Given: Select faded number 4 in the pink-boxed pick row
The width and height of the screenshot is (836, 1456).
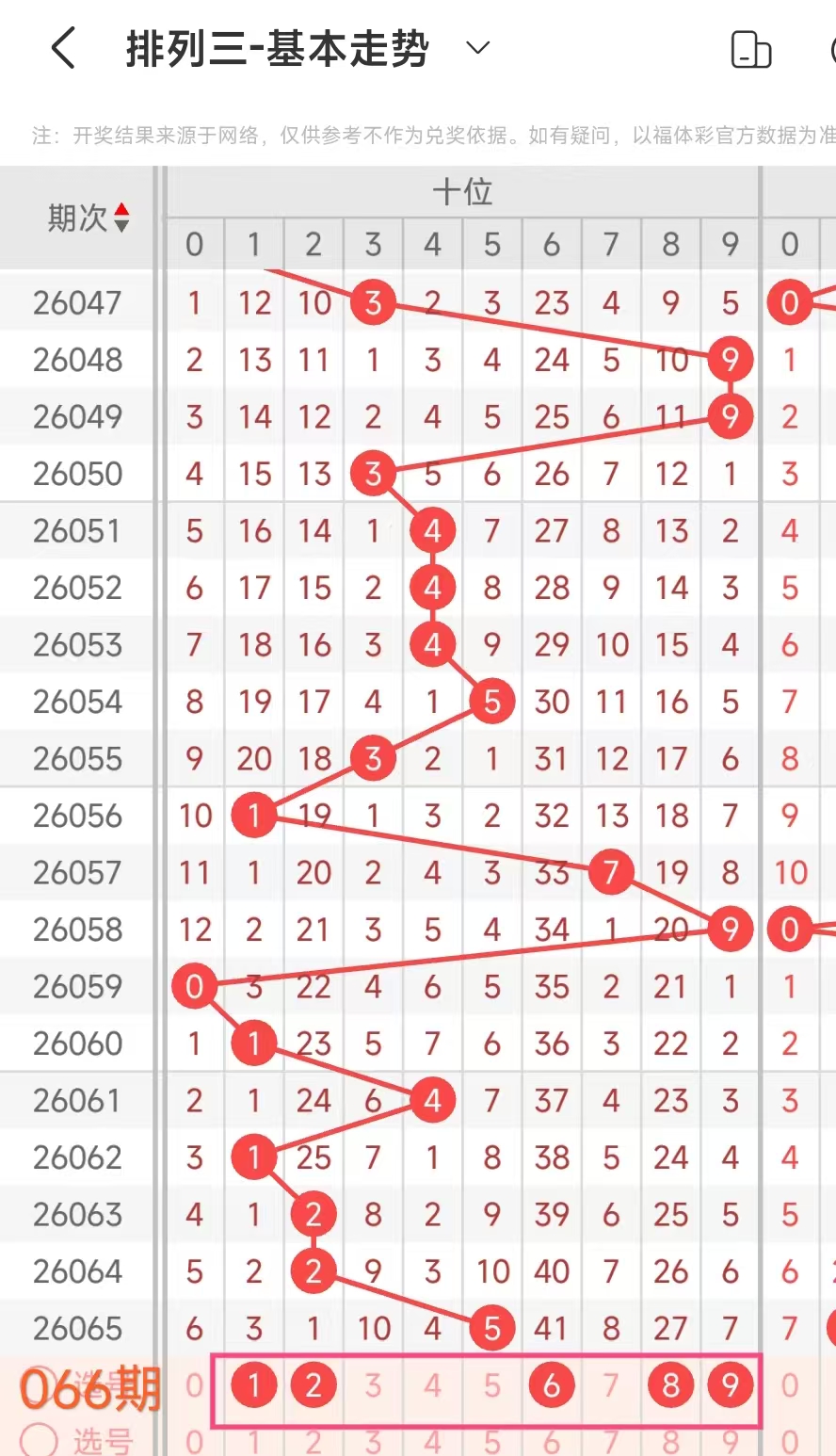Looking at the screenshot, I should tap(433, 1385).
